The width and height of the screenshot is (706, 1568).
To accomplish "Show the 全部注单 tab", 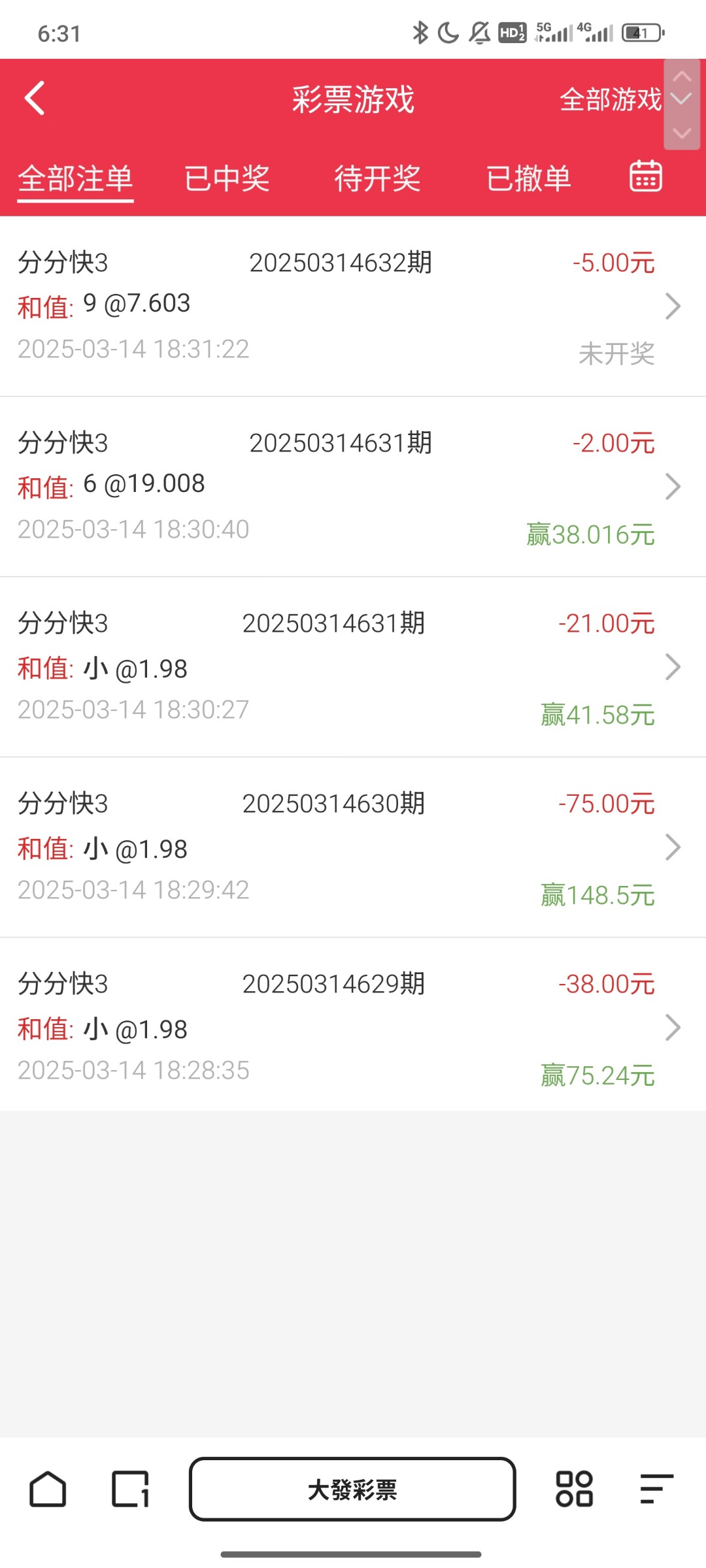I will click(x=75, y=178).
